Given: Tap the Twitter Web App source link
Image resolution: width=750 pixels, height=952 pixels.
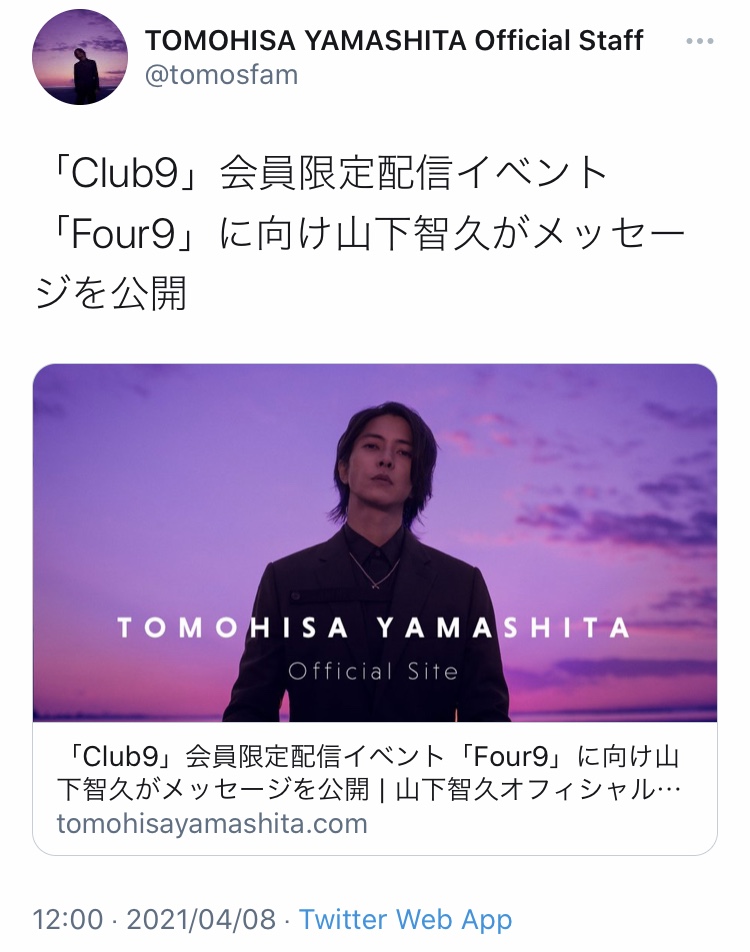Looking at the screenshot, I should coord(405,919).
